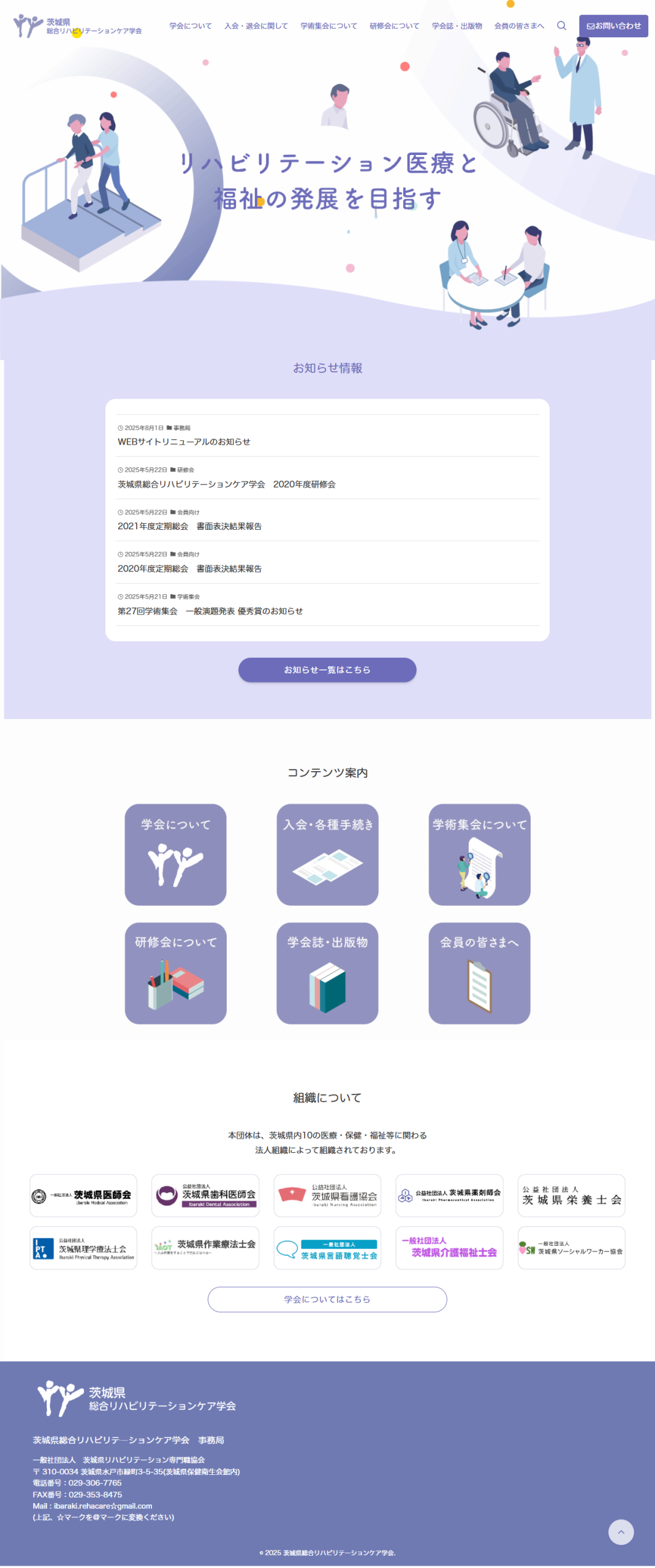The height and width of the screenshot is (1568, 655).
Task: Select the 学会誌・出版物 content card
Action: (327, 973)
